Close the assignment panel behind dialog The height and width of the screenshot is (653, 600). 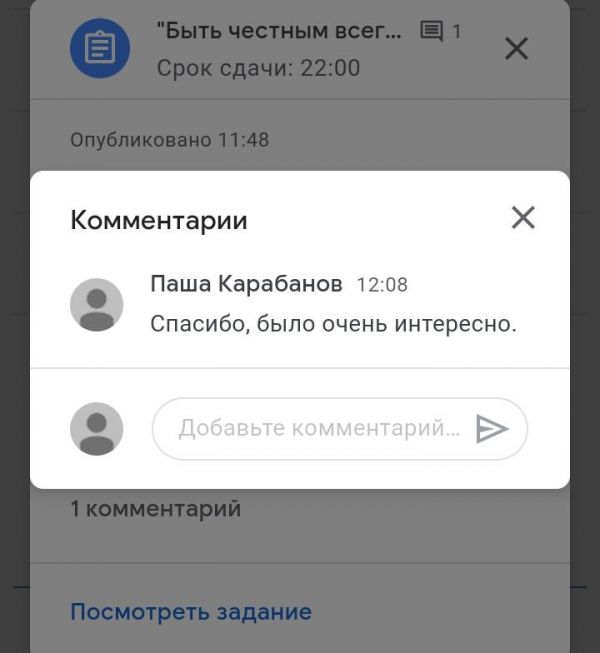pos(516,48)
